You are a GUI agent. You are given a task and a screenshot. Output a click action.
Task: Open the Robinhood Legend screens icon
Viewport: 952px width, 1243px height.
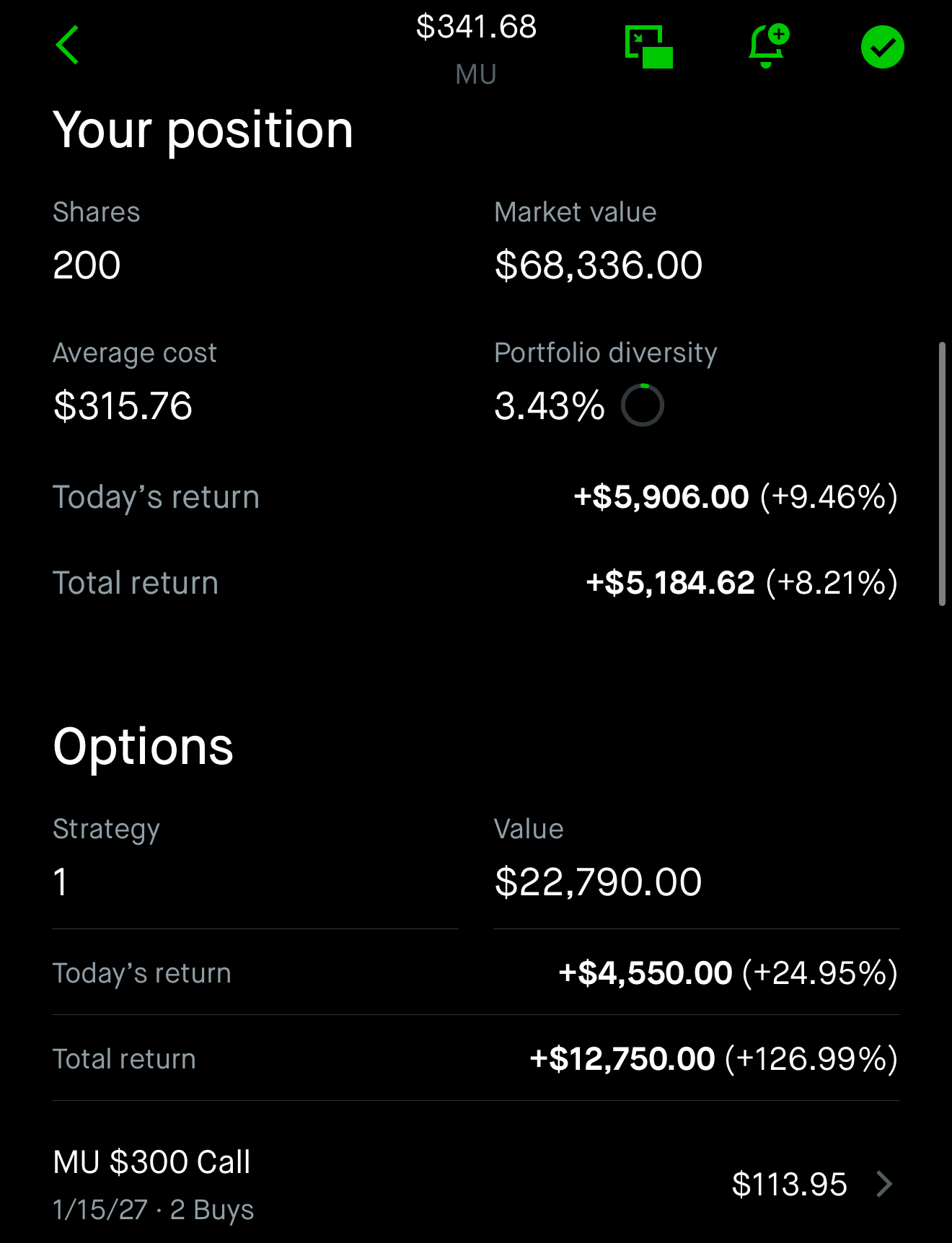[x=650, y=45]
